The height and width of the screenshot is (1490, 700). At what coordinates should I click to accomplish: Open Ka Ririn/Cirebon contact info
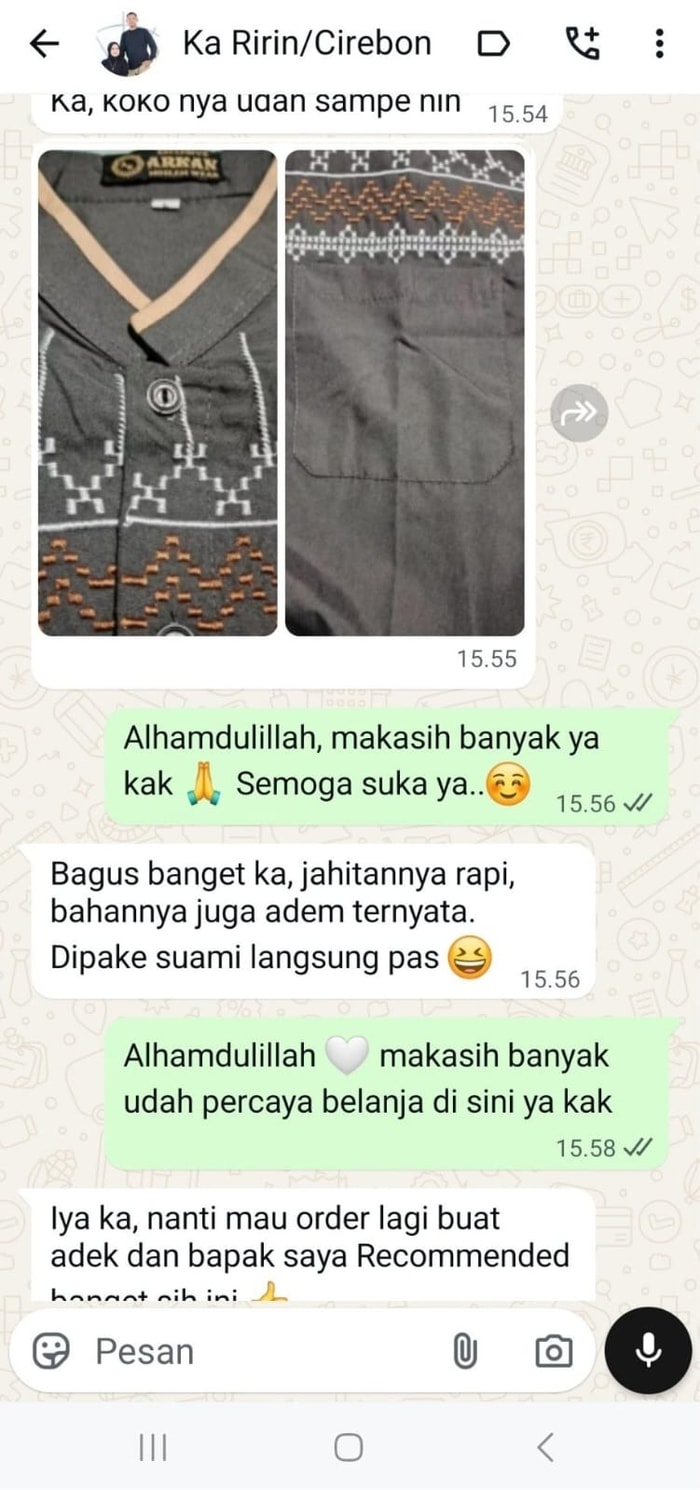click(x=307, y=44)
